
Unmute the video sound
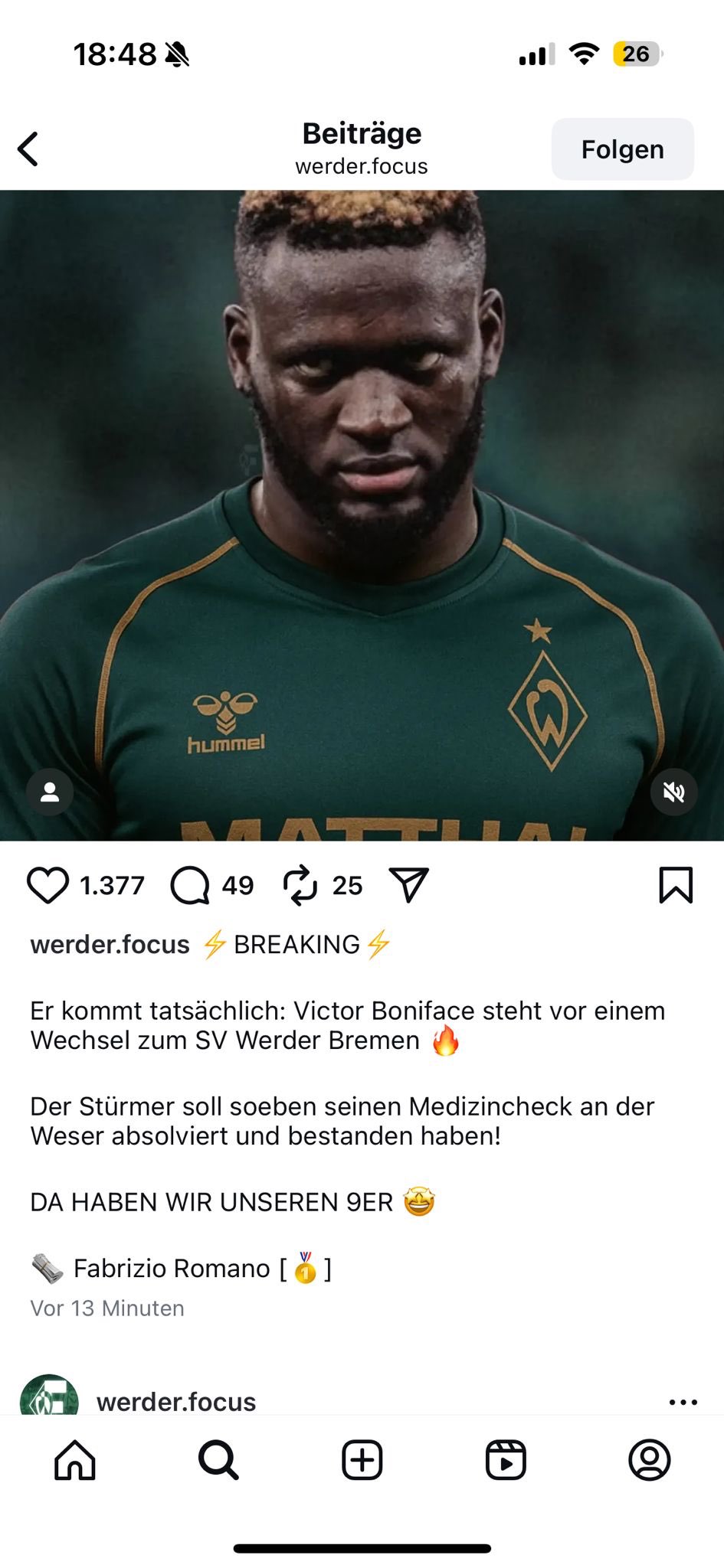click(673, 792)
